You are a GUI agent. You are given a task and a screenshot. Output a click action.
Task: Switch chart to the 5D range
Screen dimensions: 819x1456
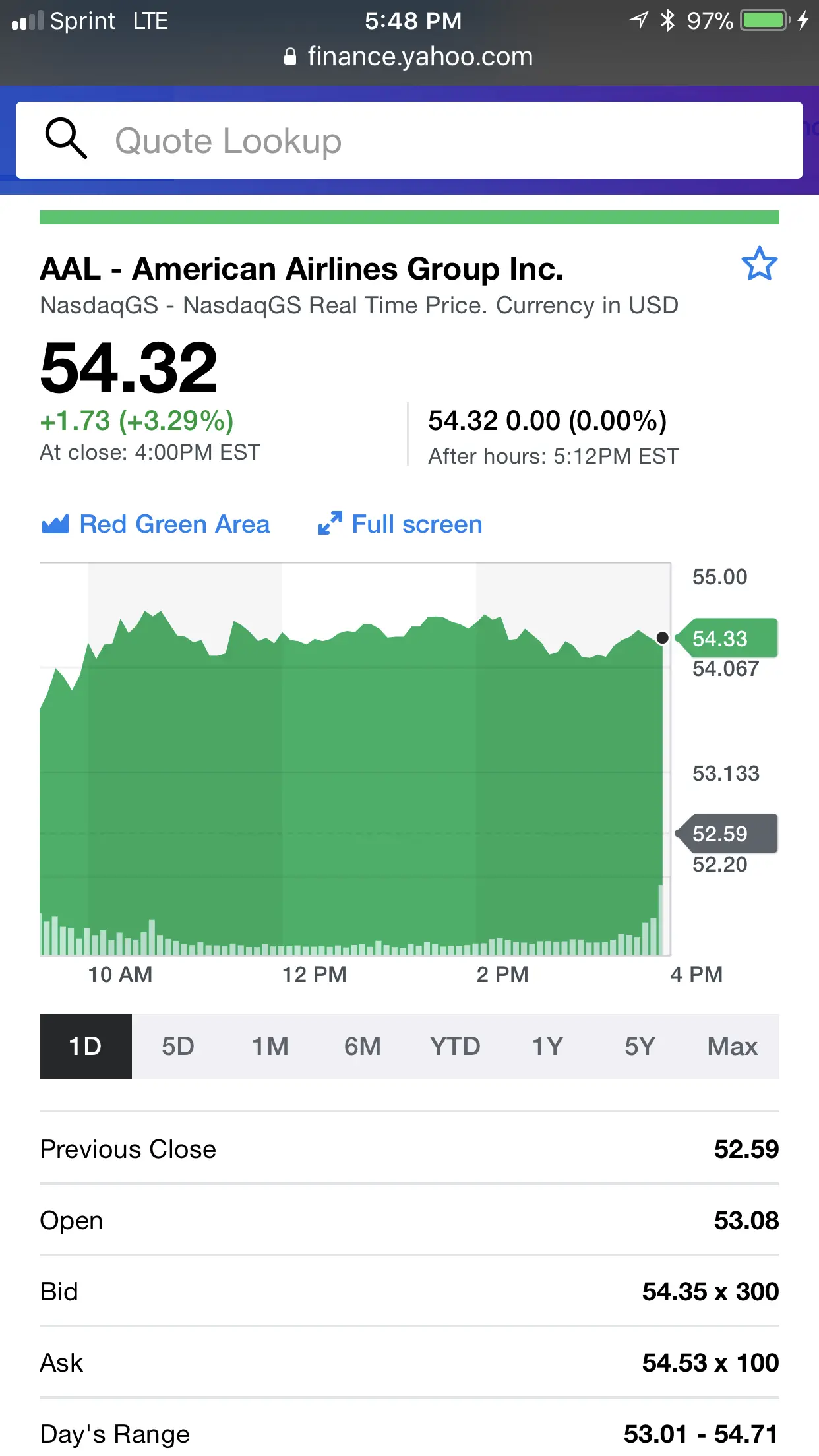coord(178,1046)
